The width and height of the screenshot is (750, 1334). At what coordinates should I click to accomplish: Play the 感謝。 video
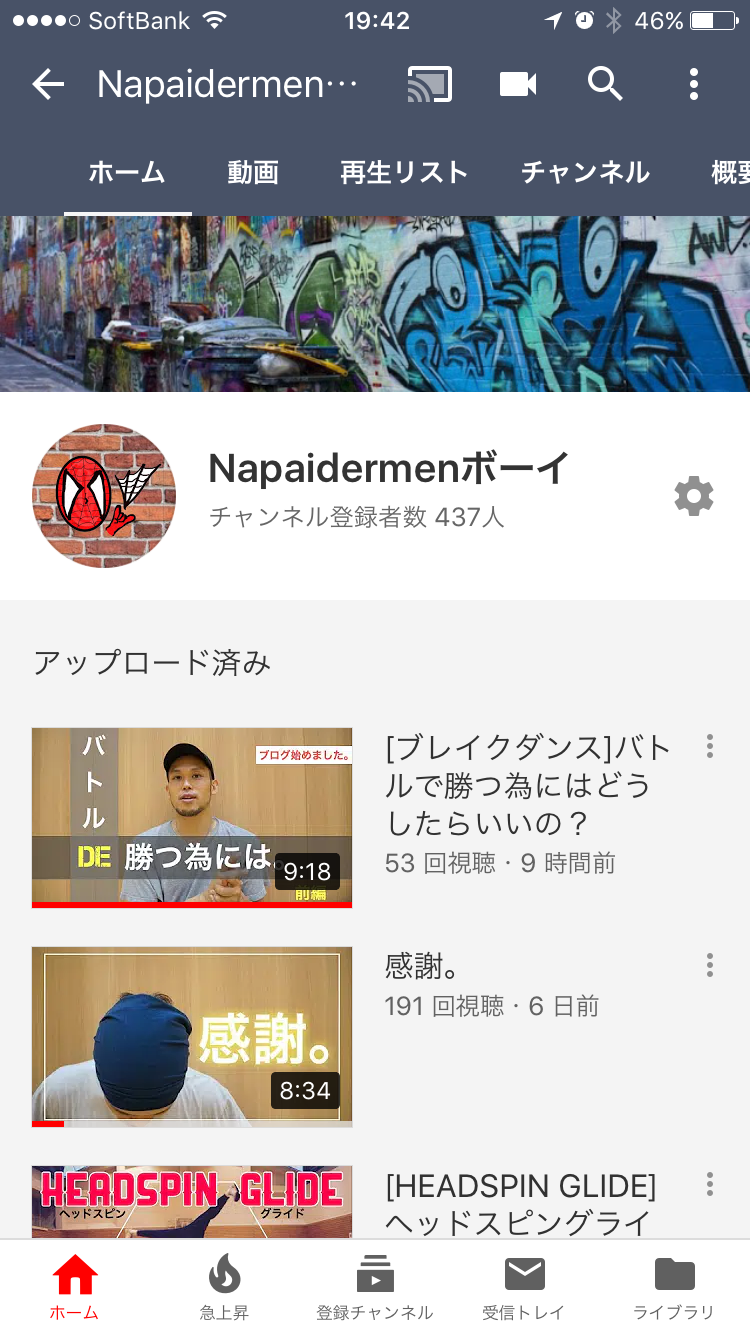pos(192,1036)
